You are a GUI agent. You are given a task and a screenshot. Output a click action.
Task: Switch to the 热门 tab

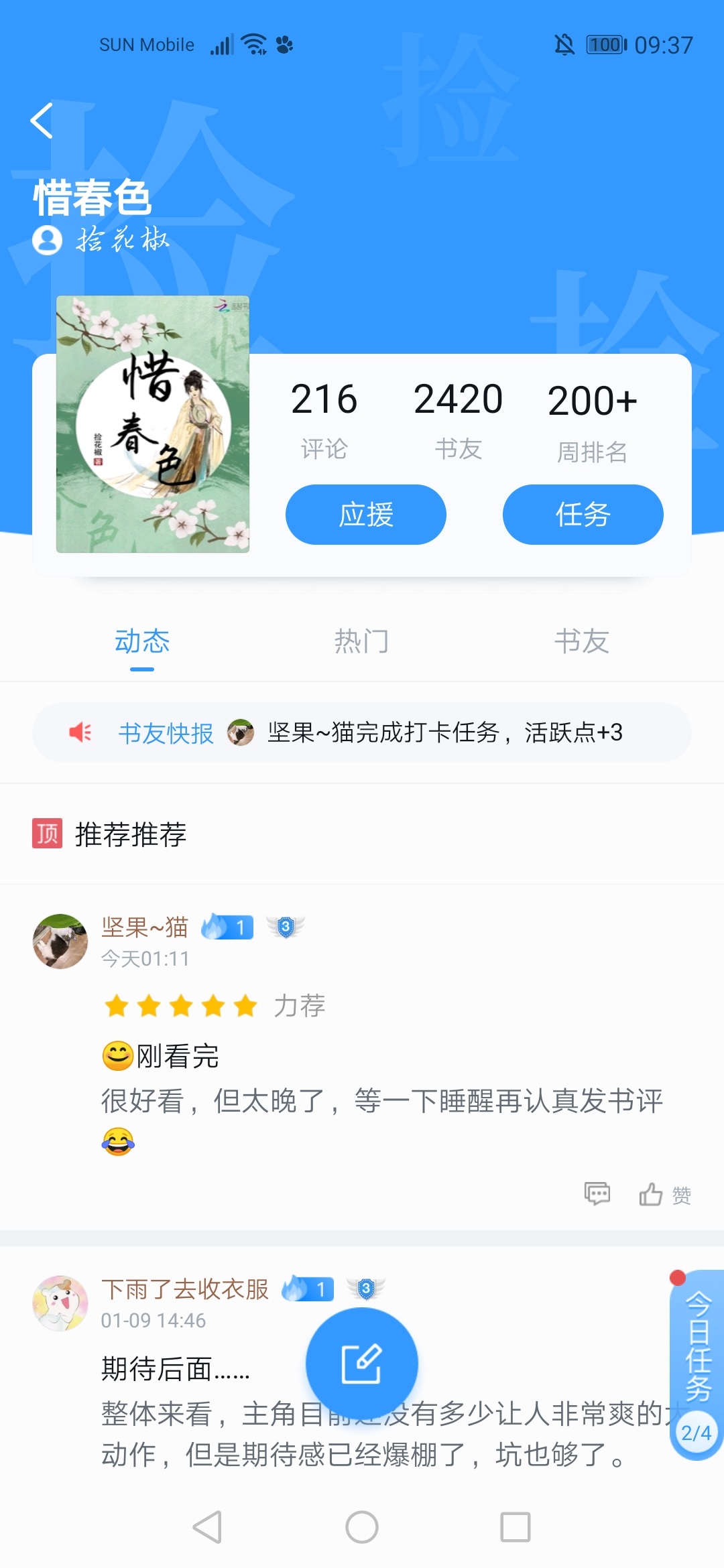pos(361,641)
